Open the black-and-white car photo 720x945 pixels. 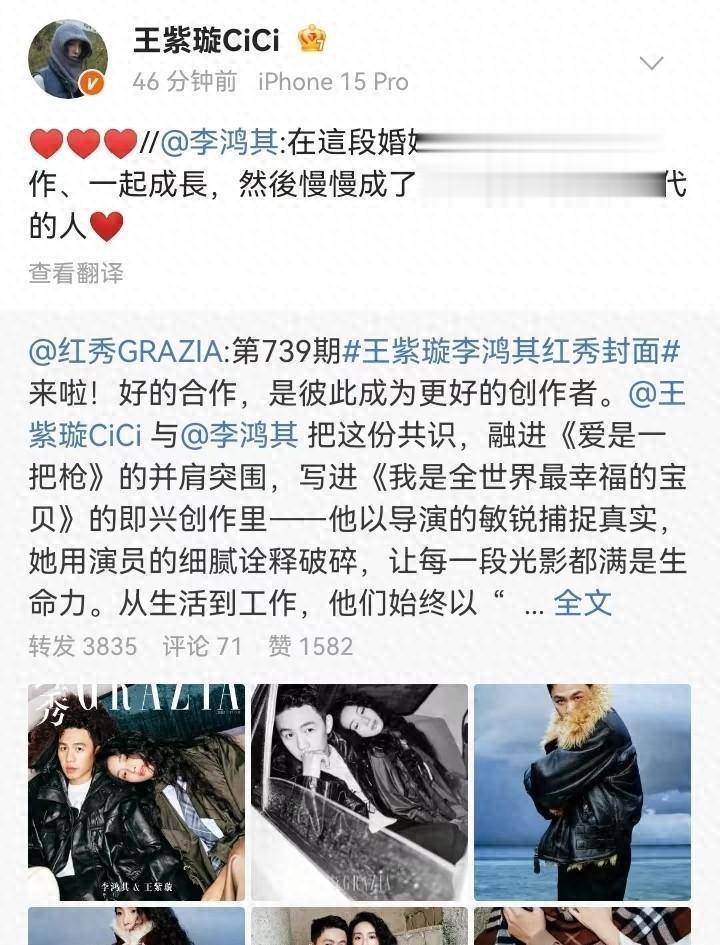[359, 791]
